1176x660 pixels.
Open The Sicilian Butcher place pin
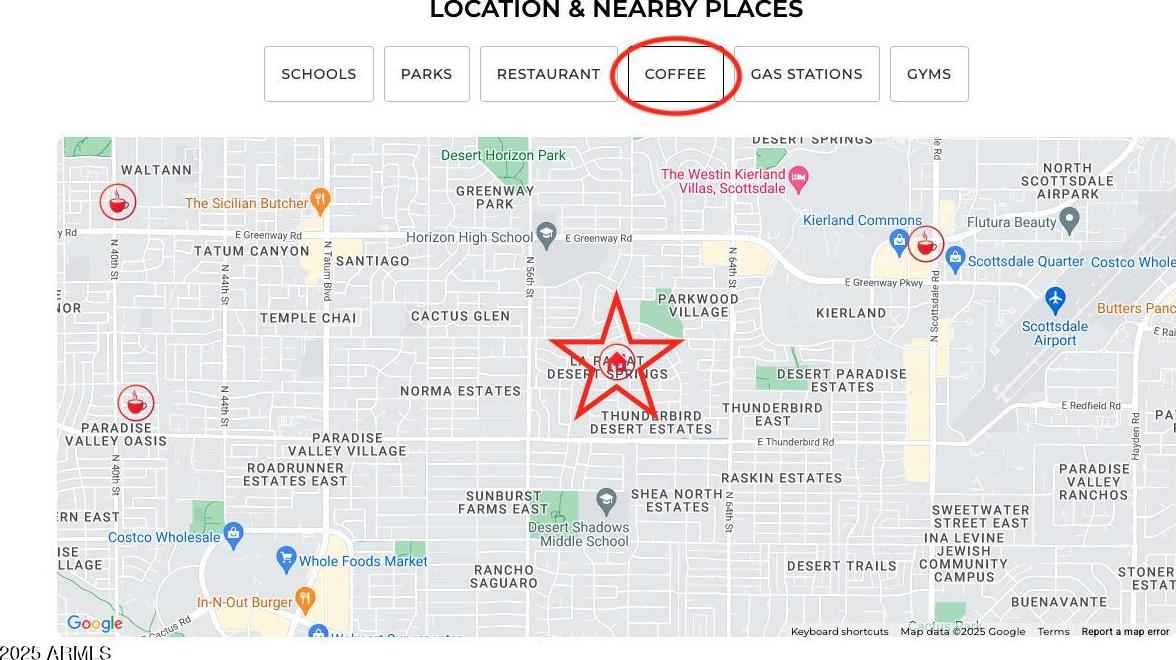[319, 201]
